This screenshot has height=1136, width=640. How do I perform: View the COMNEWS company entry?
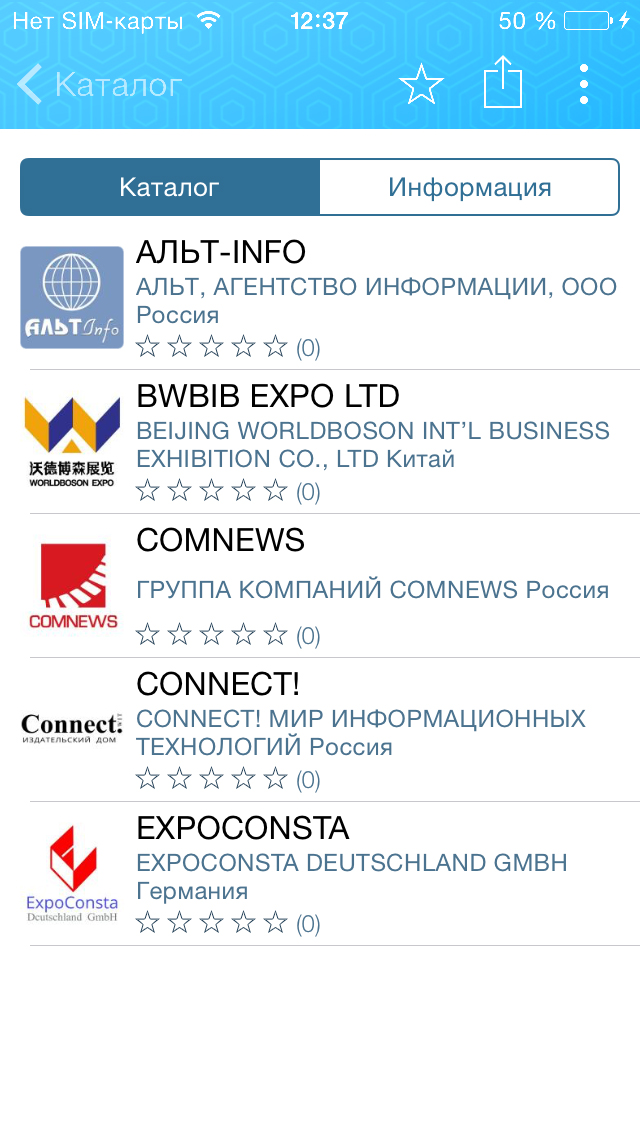(x=320, y=586)
